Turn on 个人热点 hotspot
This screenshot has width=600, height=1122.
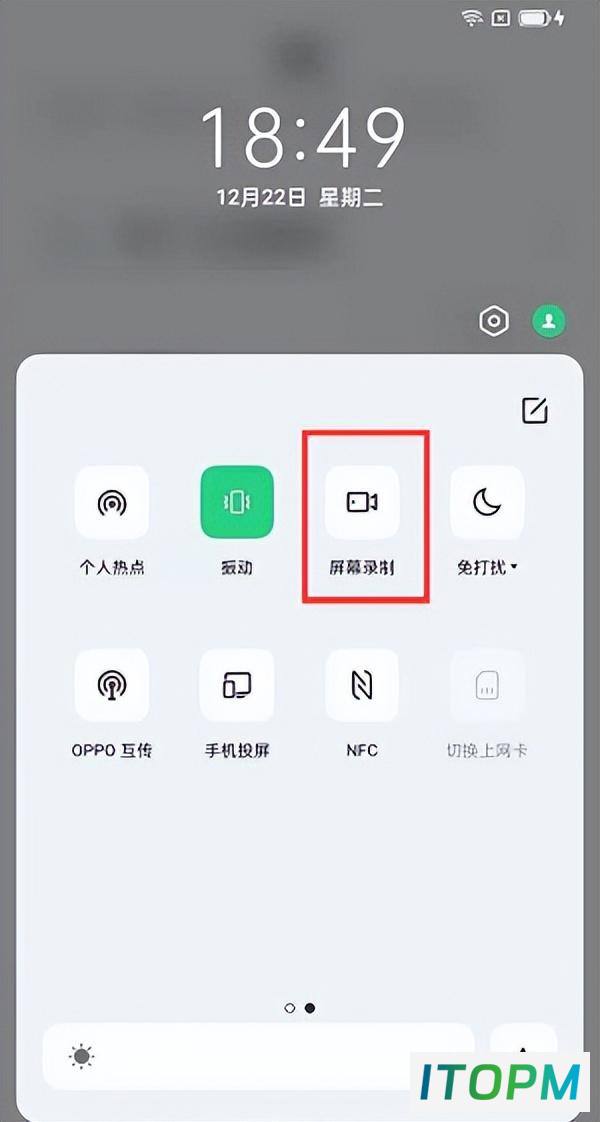coord(112,503)
